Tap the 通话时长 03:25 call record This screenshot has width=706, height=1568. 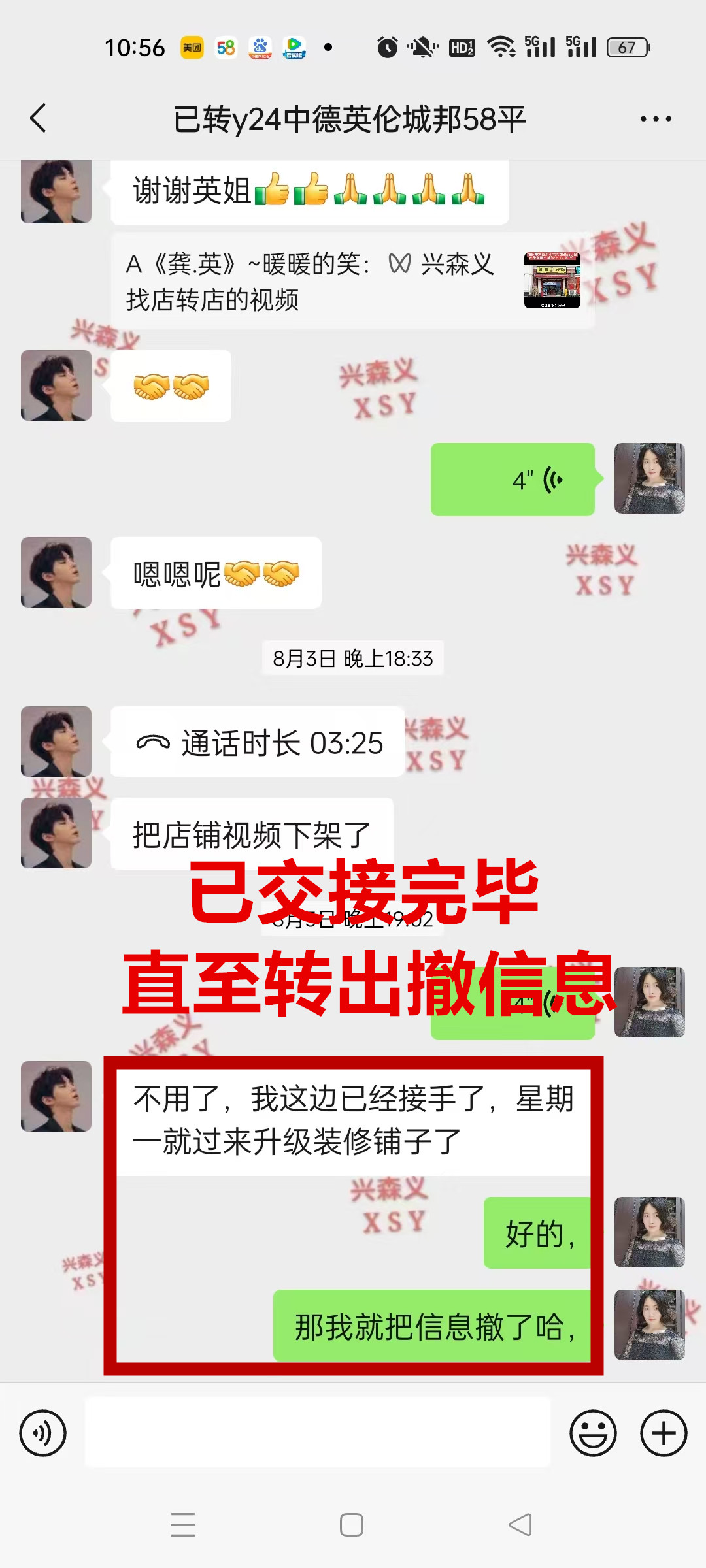point(258,742)
